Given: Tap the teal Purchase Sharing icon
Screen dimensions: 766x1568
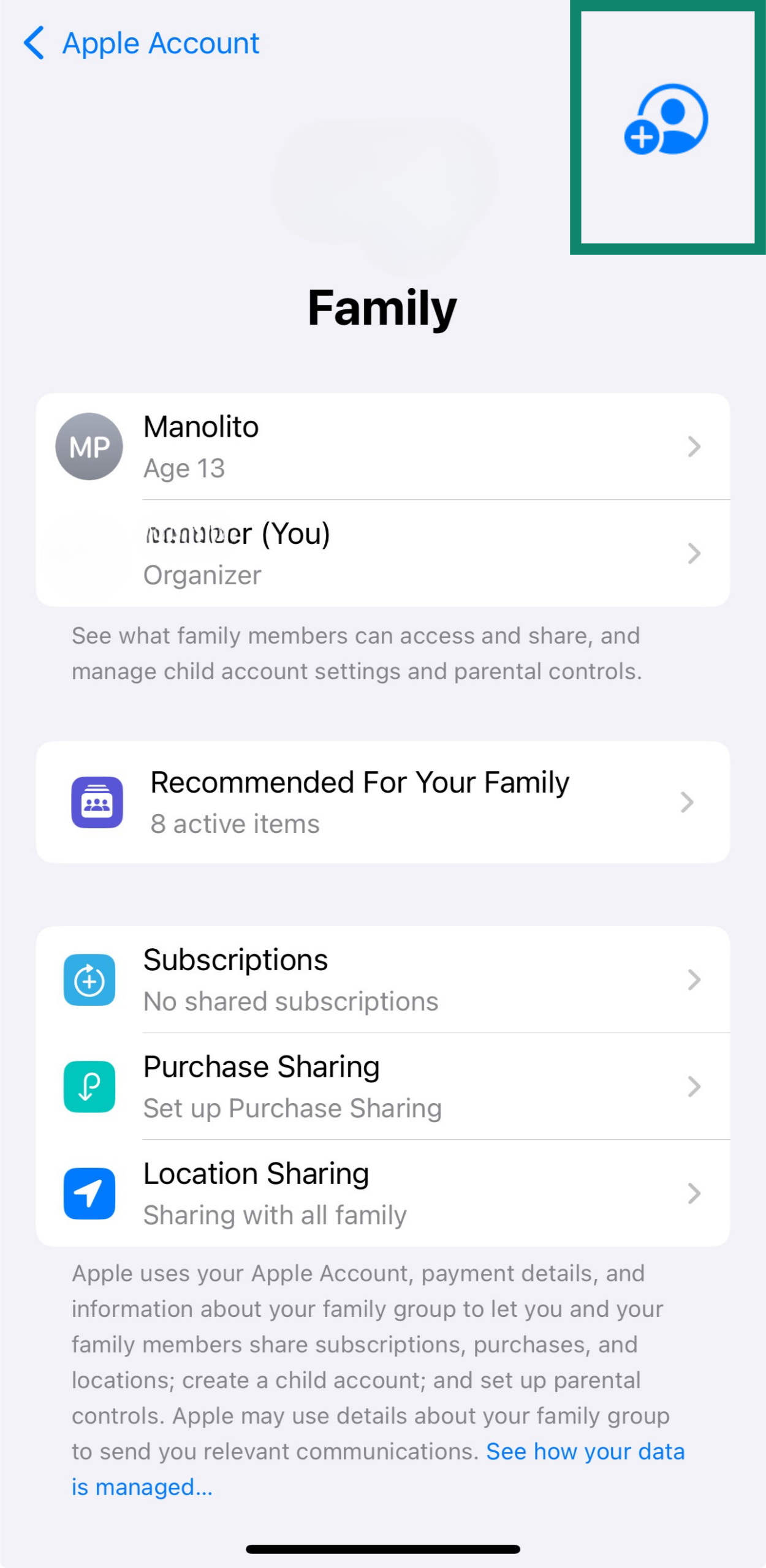Looking at the screenshot, I should point(89,1087).
